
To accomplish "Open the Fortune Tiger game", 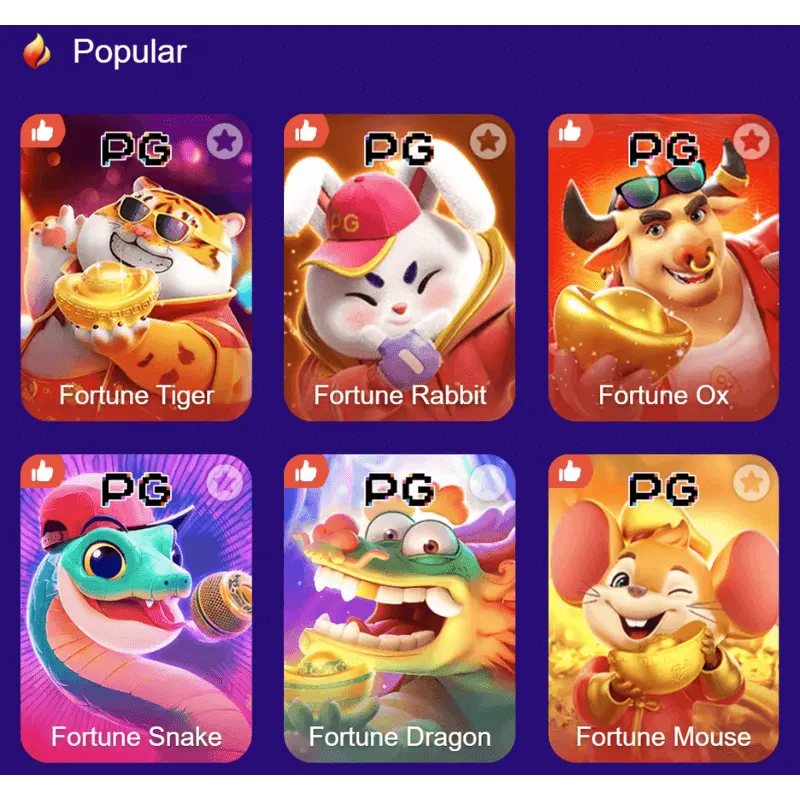I will 136,280.
